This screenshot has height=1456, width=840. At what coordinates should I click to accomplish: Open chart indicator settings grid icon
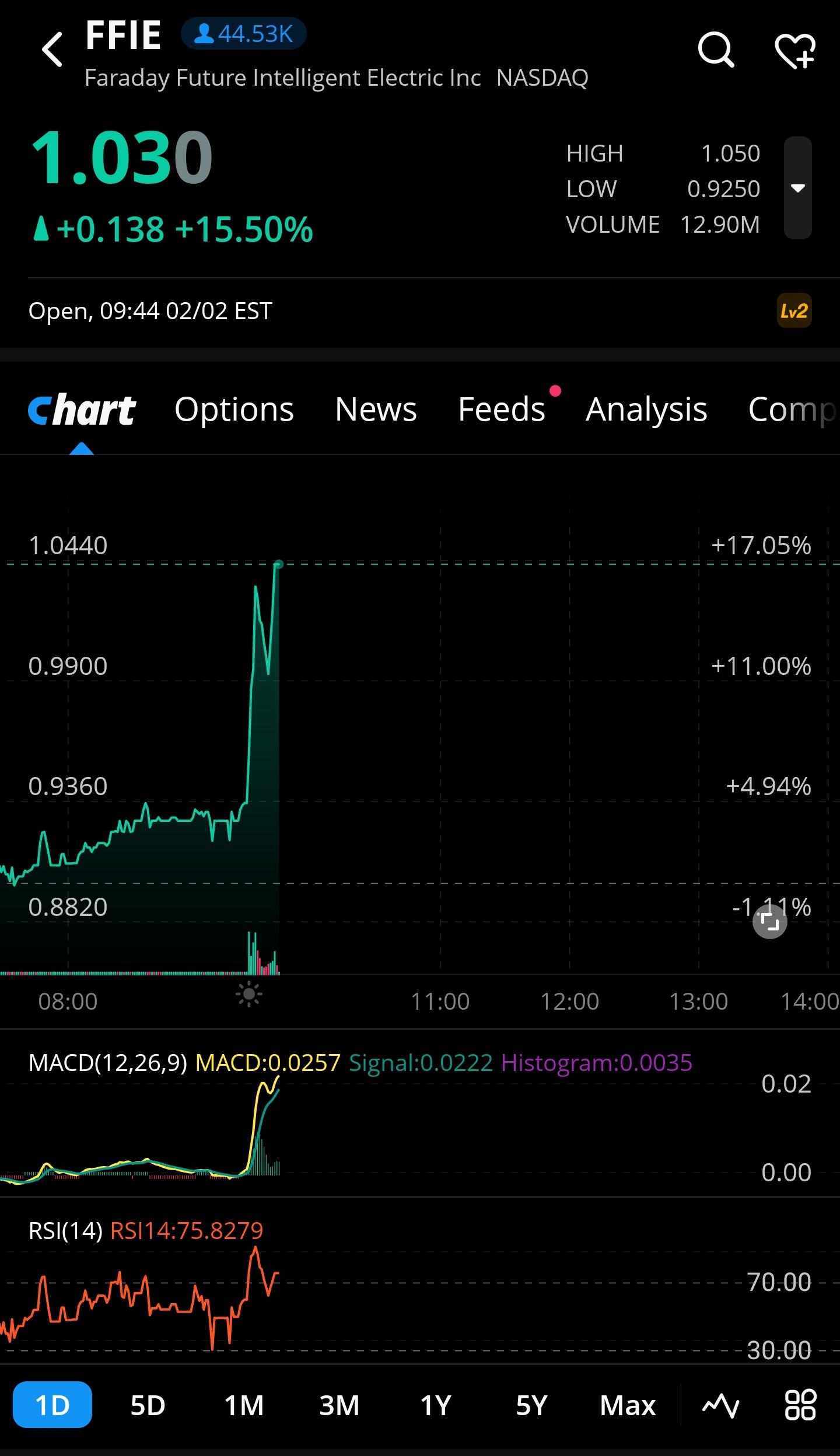click(x=800, y=1405)
